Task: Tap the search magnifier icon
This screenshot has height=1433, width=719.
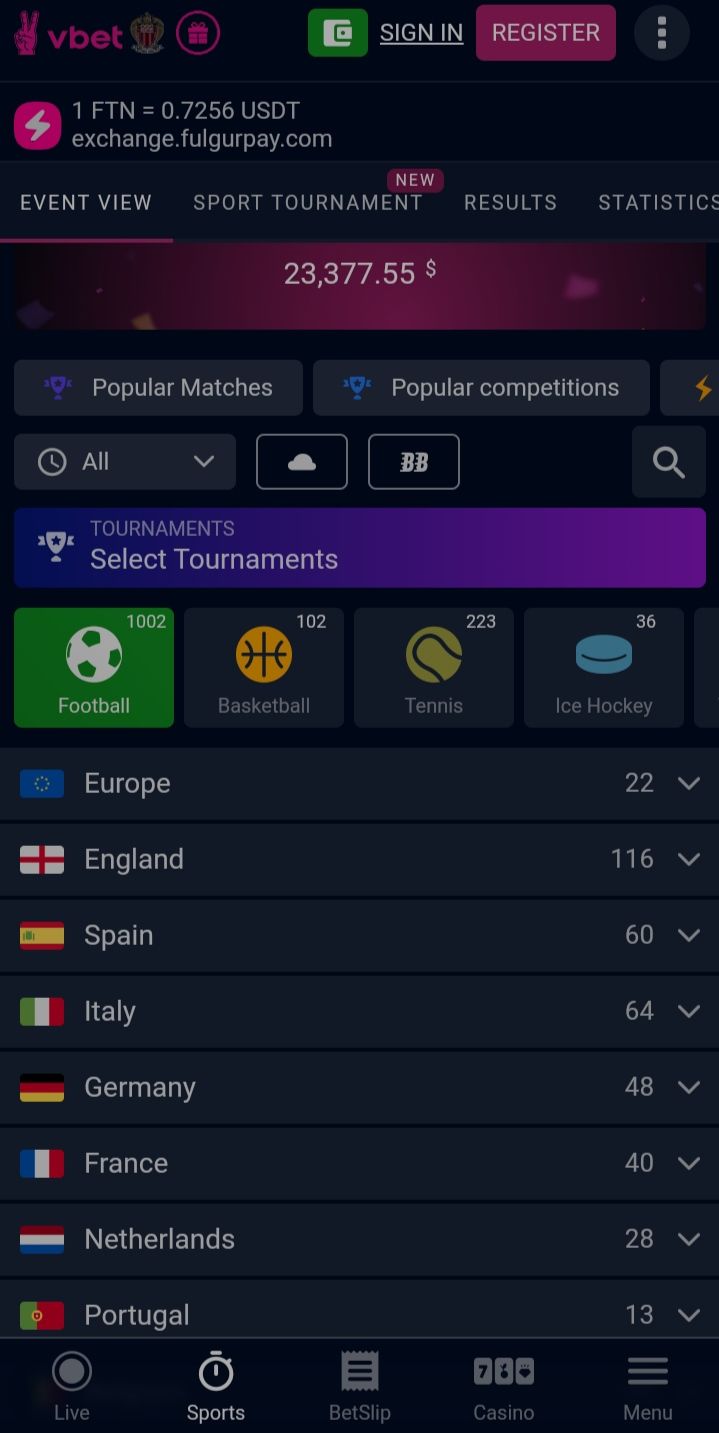Action: point(668,462)
